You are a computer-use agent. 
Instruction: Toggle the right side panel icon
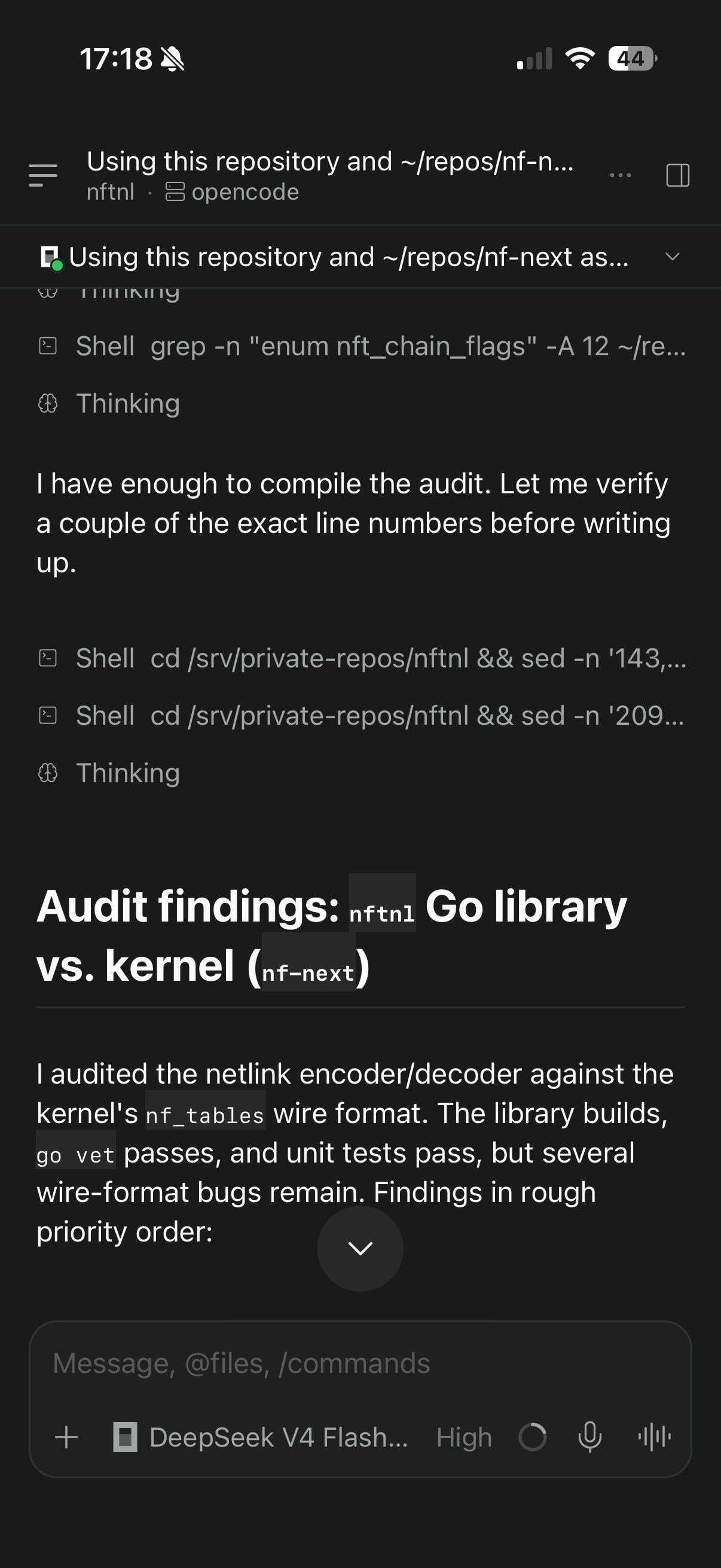pyautogui.click(x=677, y=175)
